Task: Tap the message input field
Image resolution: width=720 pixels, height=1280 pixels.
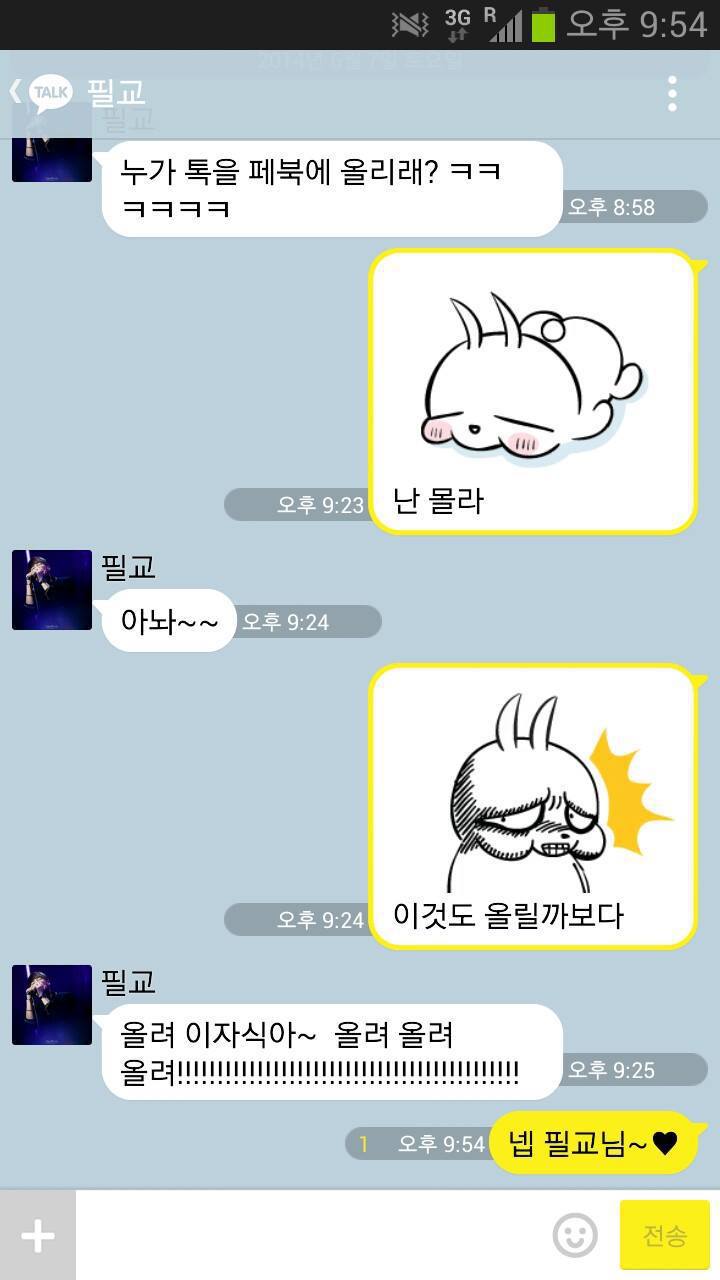Action: coord(310,1236)
